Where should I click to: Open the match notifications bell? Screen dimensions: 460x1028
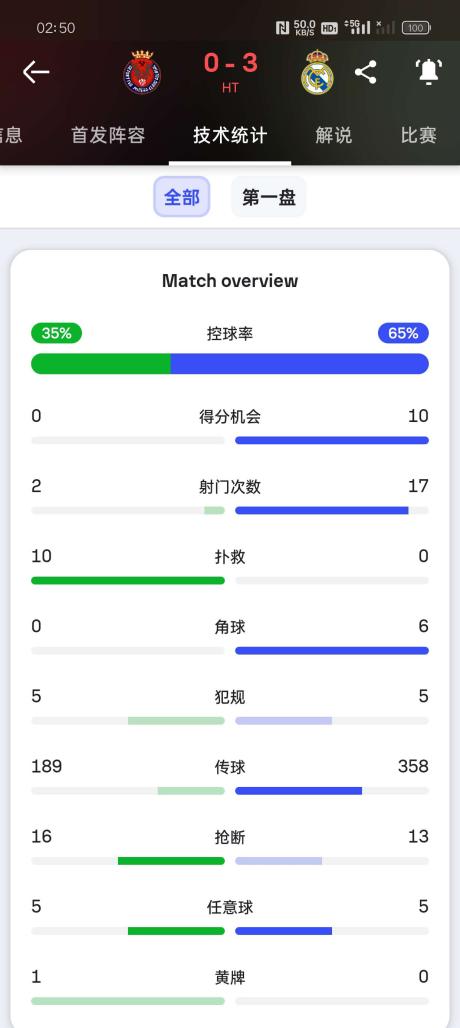pos(429,71)
